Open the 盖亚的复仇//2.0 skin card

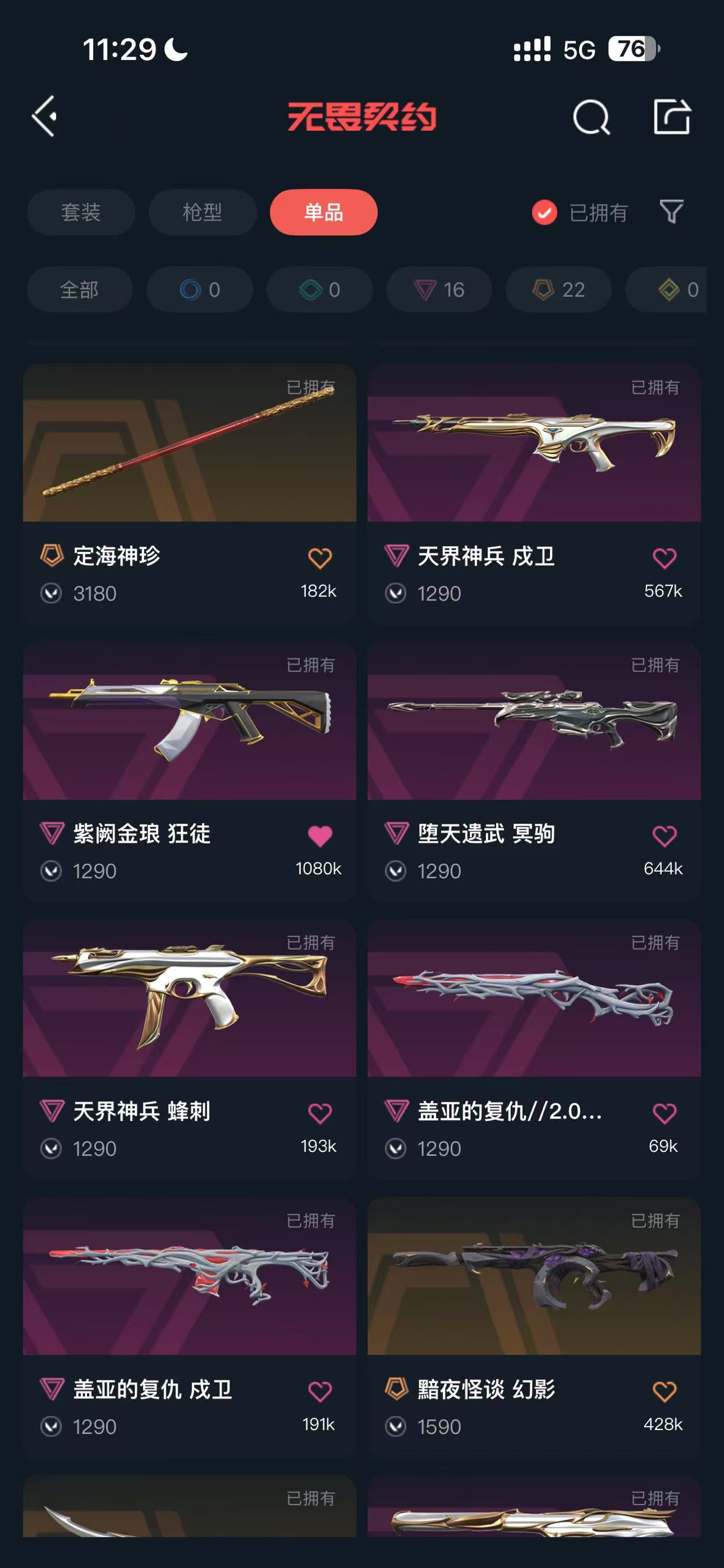(x=534, y=998)
